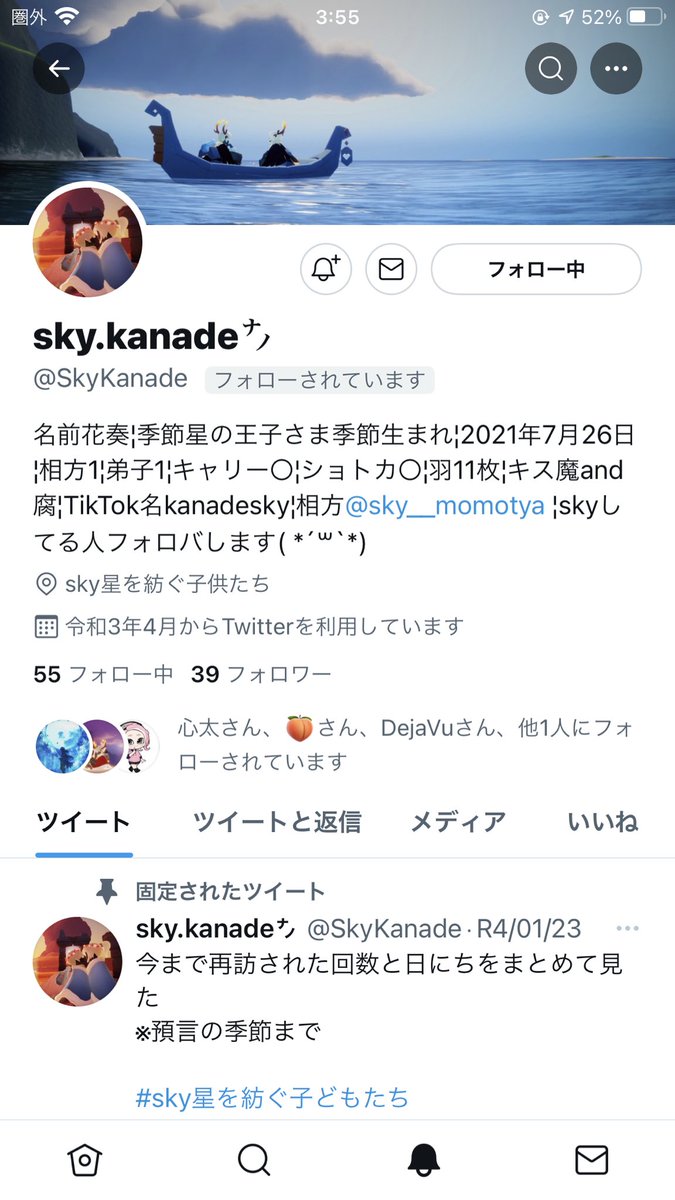
Task: Open the Search tab in bottom bar
Action: point(254,1160)
